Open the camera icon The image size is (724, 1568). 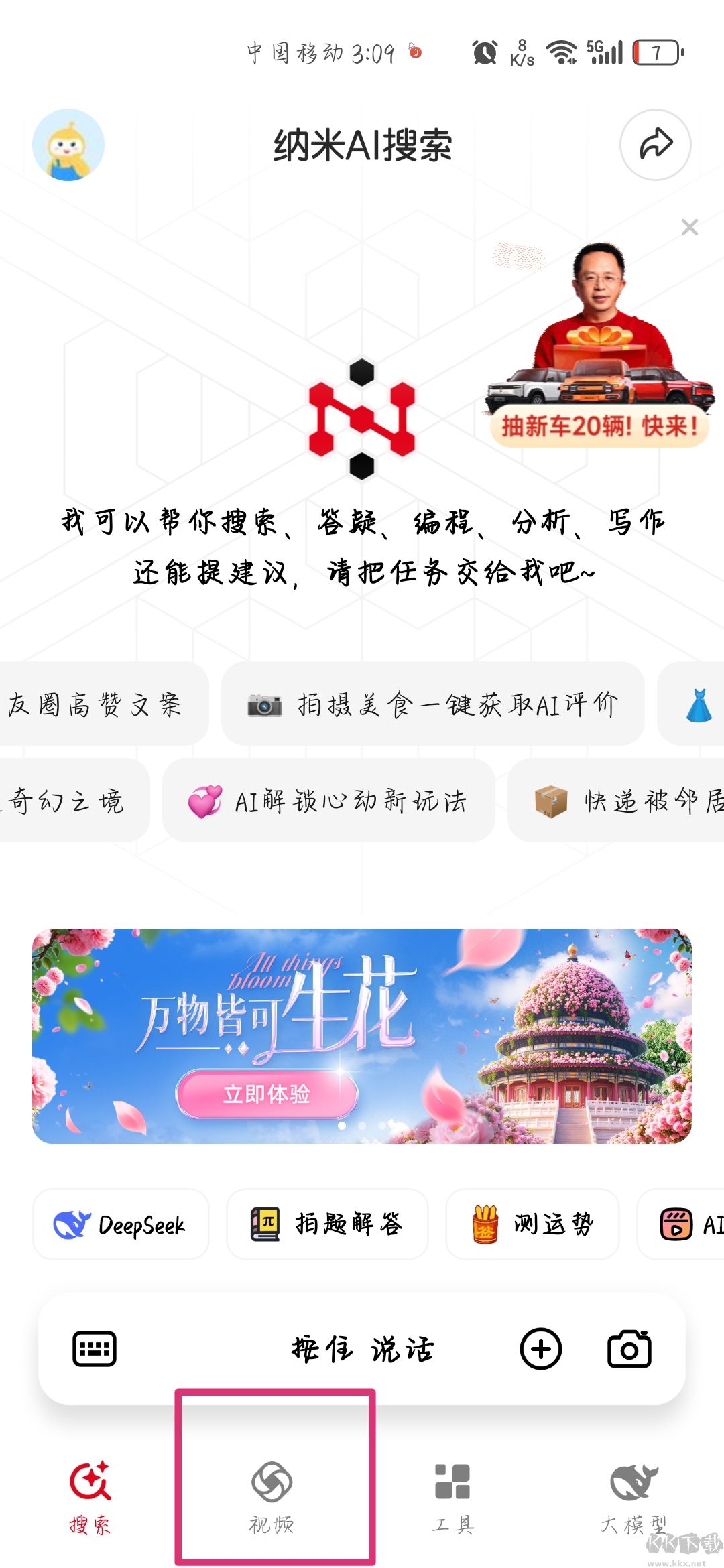[x=629, y=1349]
